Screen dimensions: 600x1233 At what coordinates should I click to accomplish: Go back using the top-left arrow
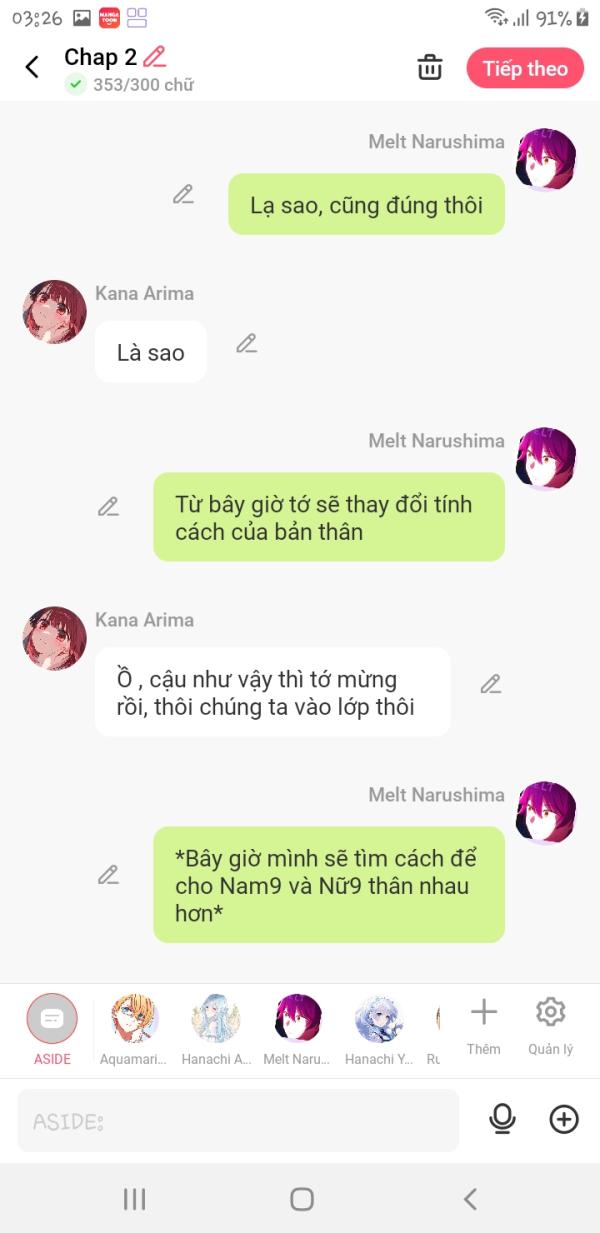(x=32, y=67)
